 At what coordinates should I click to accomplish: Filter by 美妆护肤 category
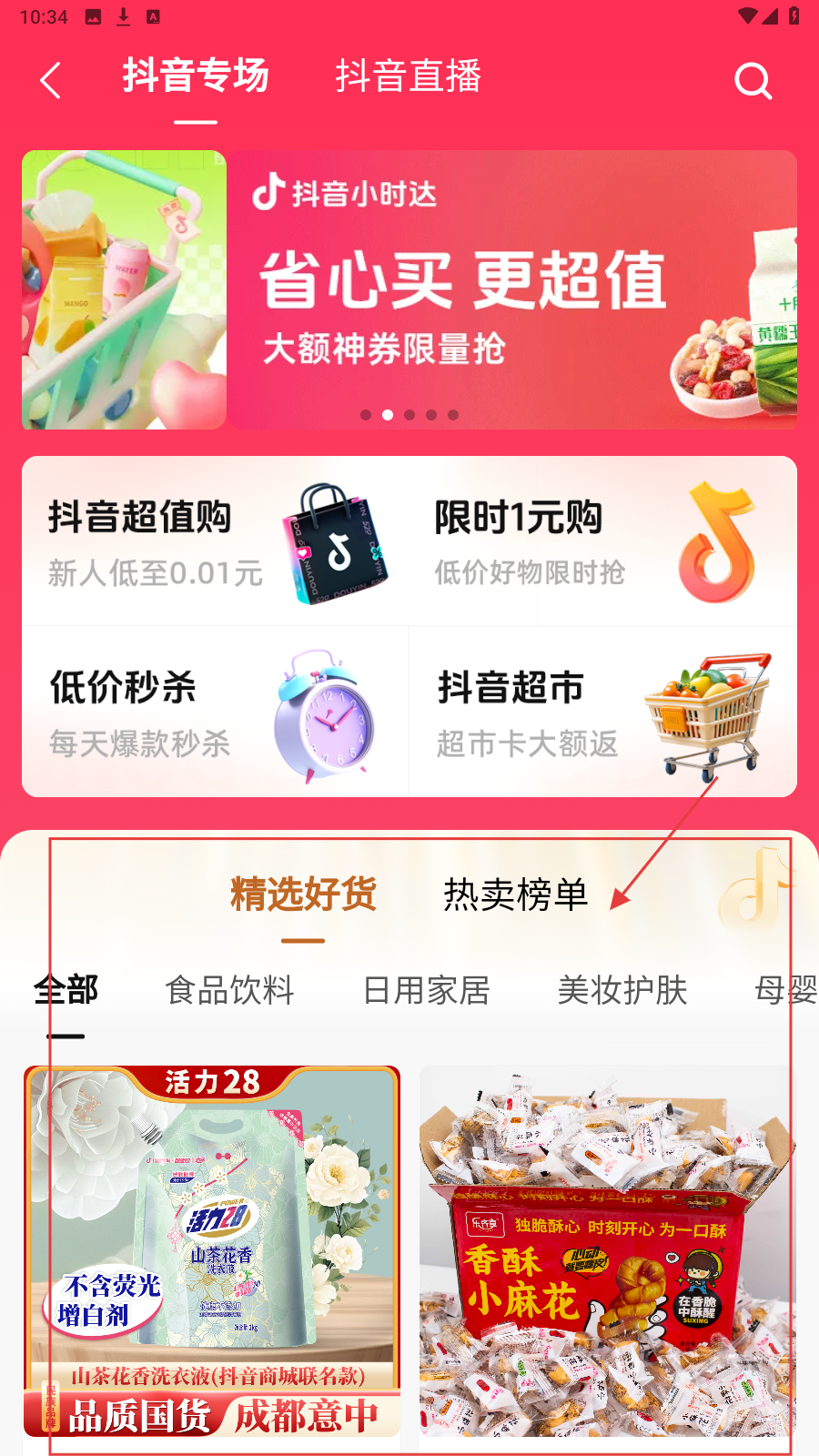[x=622, y=990]
